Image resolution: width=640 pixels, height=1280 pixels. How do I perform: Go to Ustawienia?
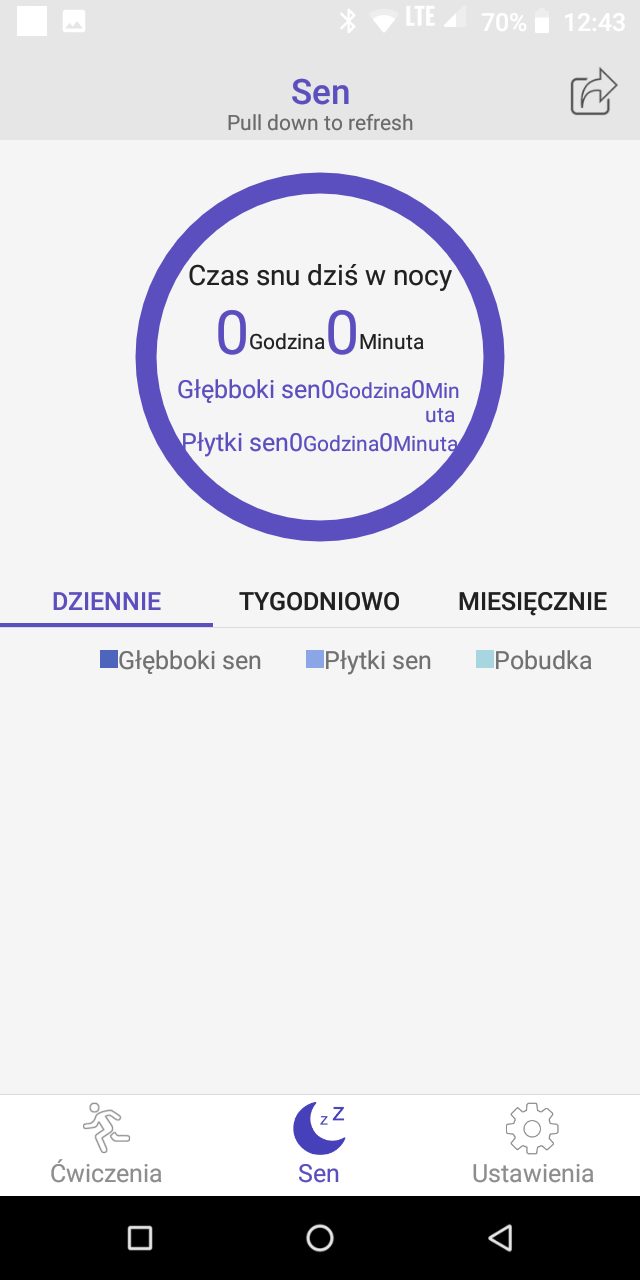point(532,1145)
